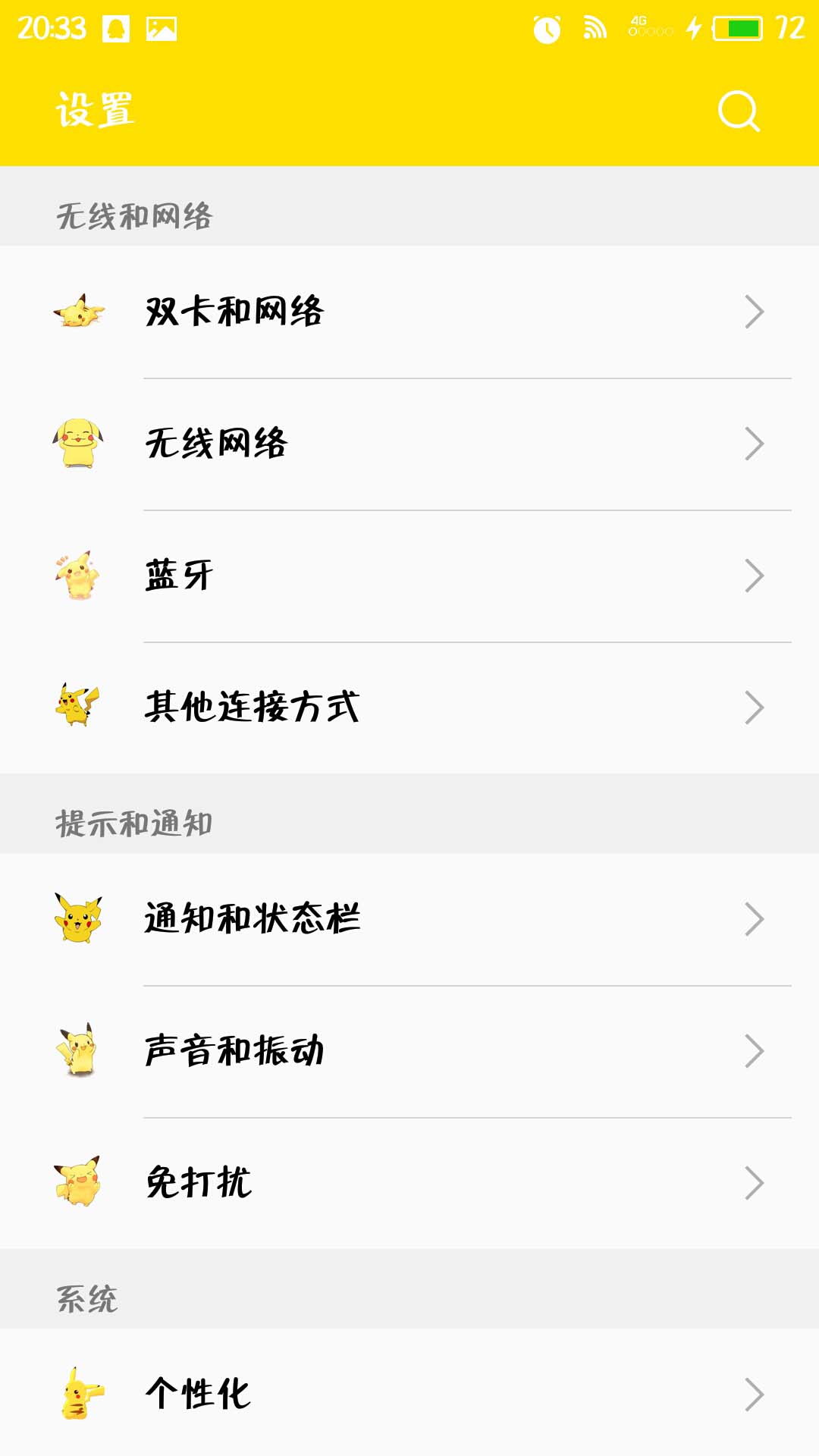Select 其他连接方式
Viewport: 819px width, 1456px height.
[409, 708]
